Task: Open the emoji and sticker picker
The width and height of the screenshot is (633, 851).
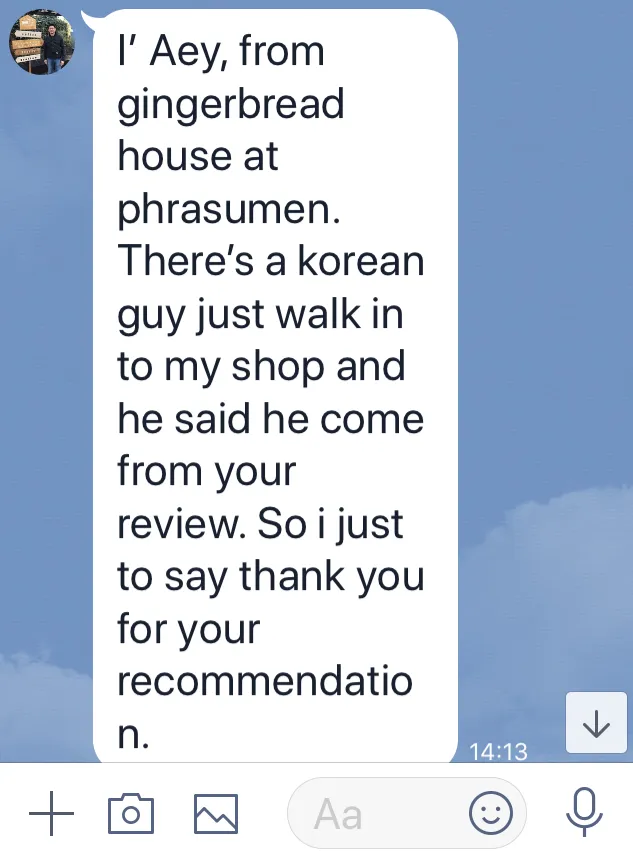Action: (x=490, y=814)
